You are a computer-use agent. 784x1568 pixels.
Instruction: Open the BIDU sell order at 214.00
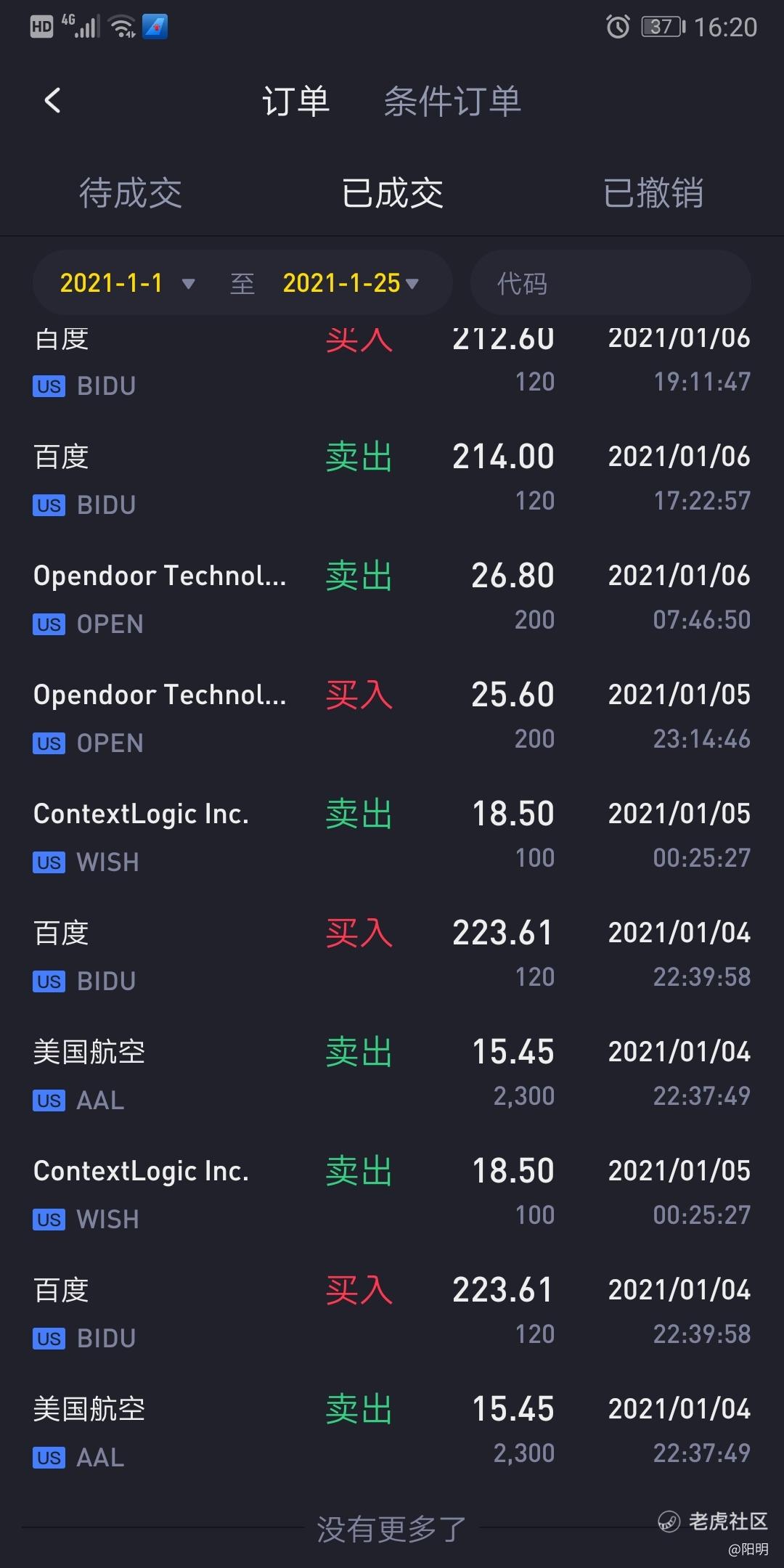392,479
